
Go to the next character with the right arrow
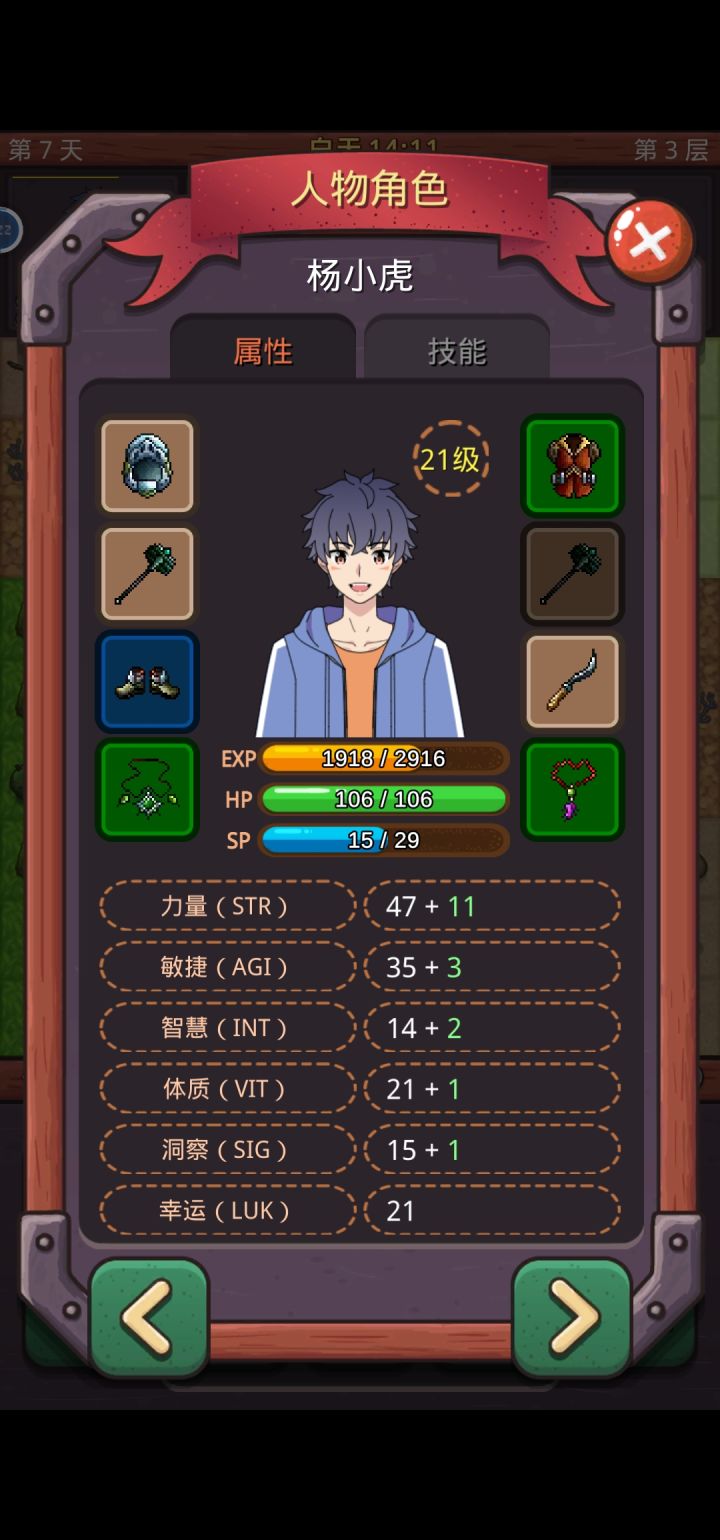572,1317
